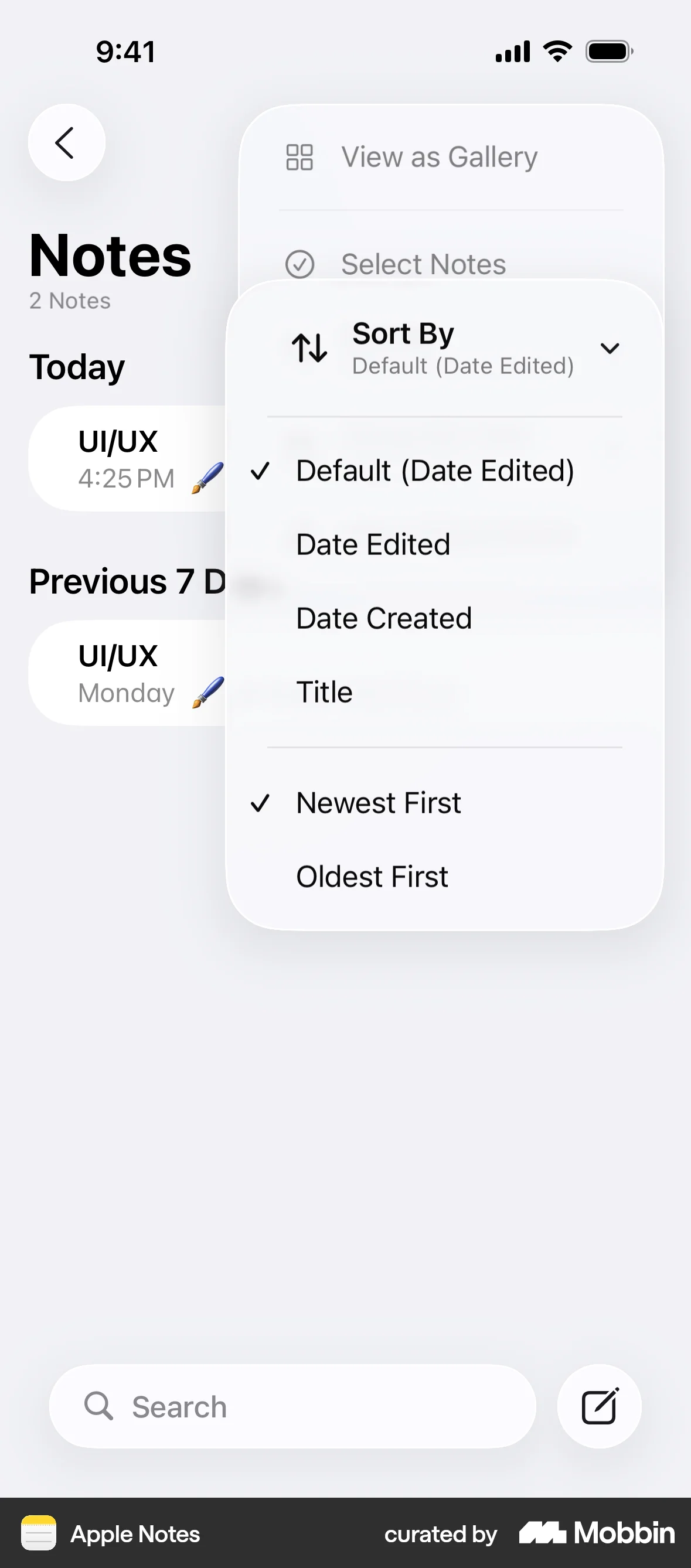Tap the back chevron at top left
The image size is (691, 1568).
click(x=66, y=142)
